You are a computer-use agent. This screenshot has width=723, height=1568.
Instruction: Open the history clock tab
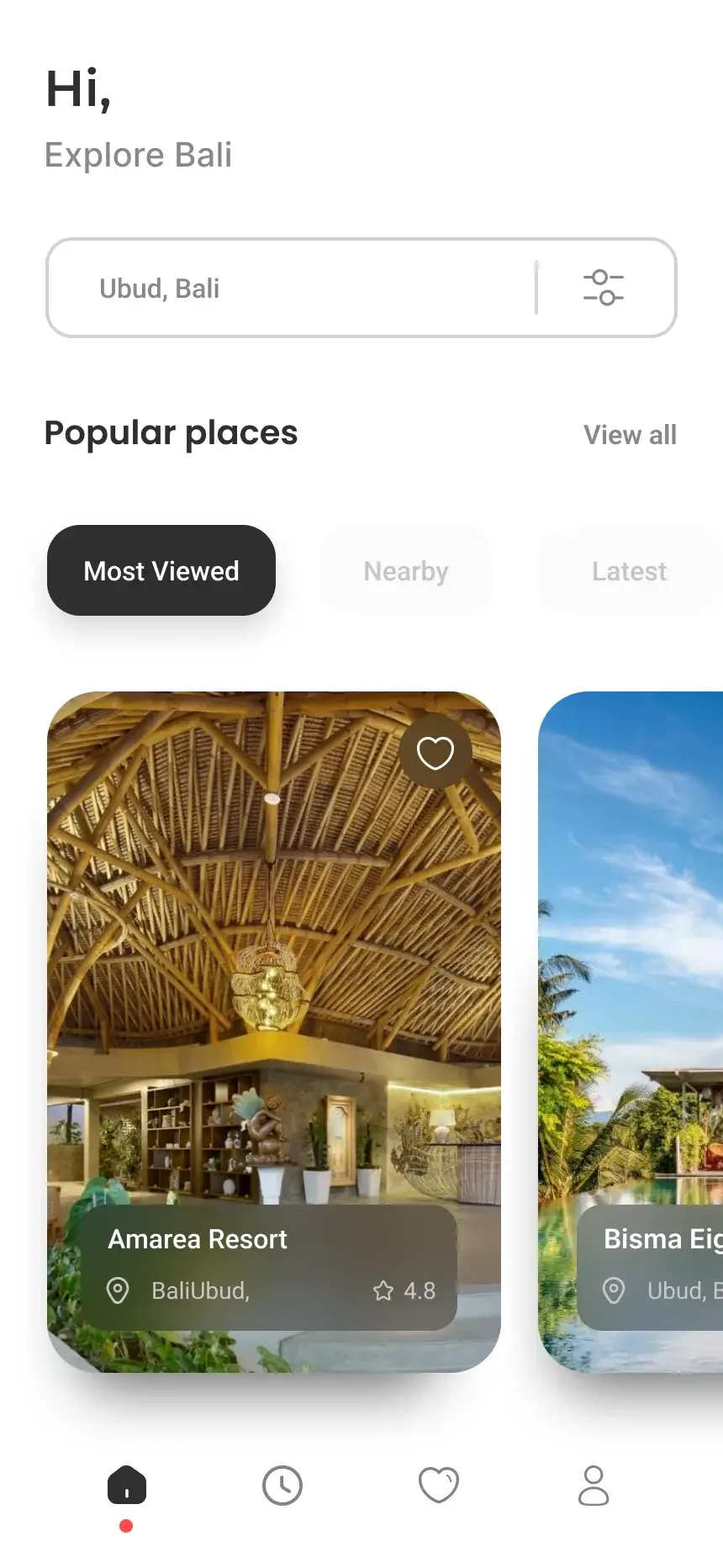[x=282, y=1486]
